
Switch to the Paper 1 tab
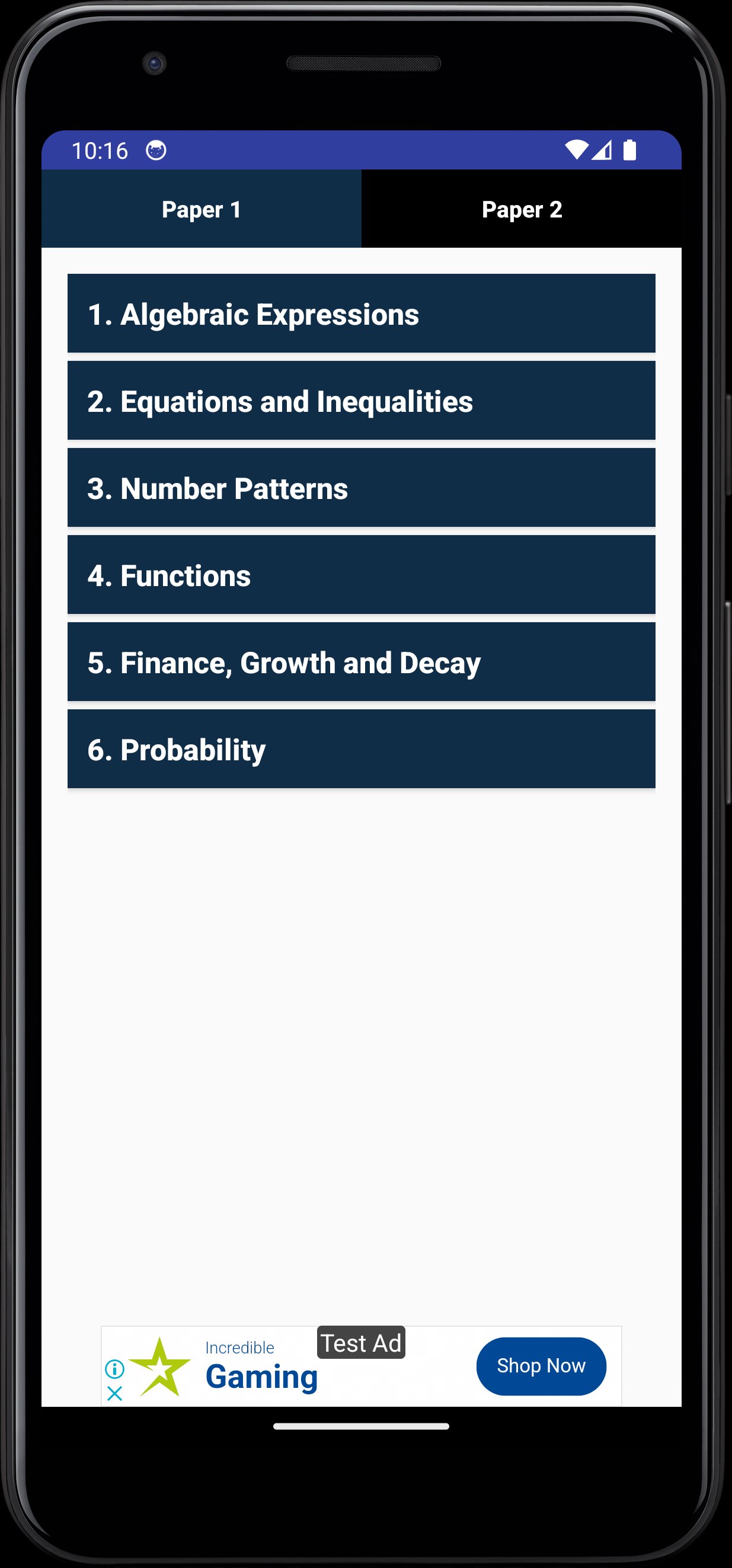tap(201, 209)
